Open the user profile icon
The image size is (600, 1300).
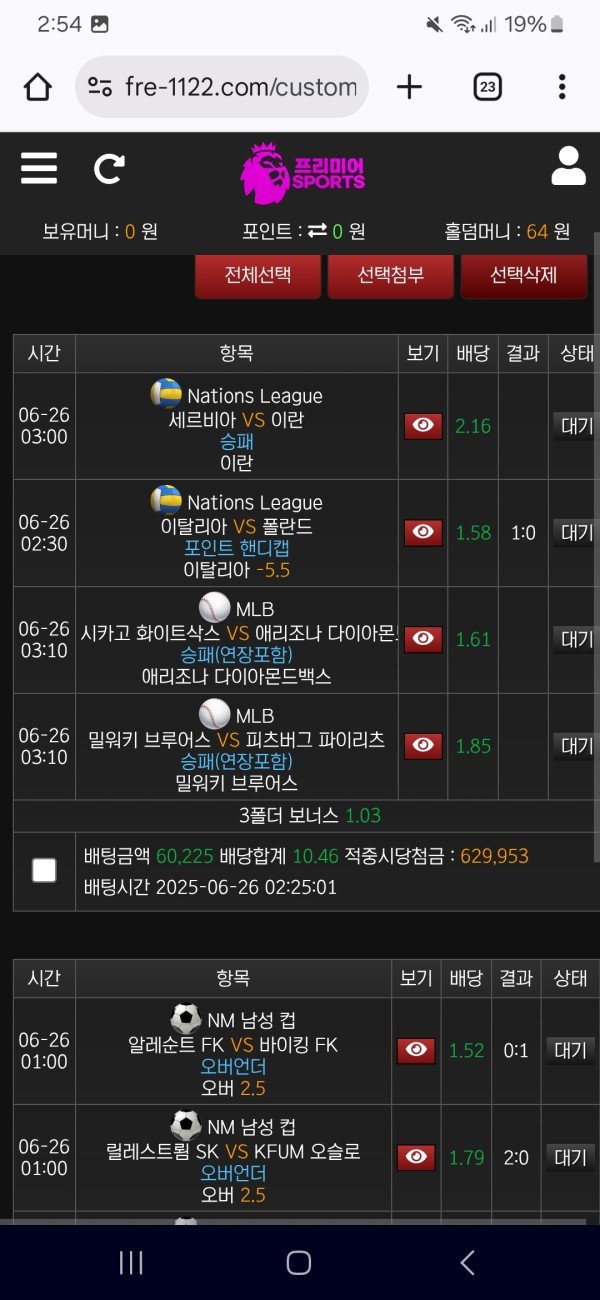point(568,167)
